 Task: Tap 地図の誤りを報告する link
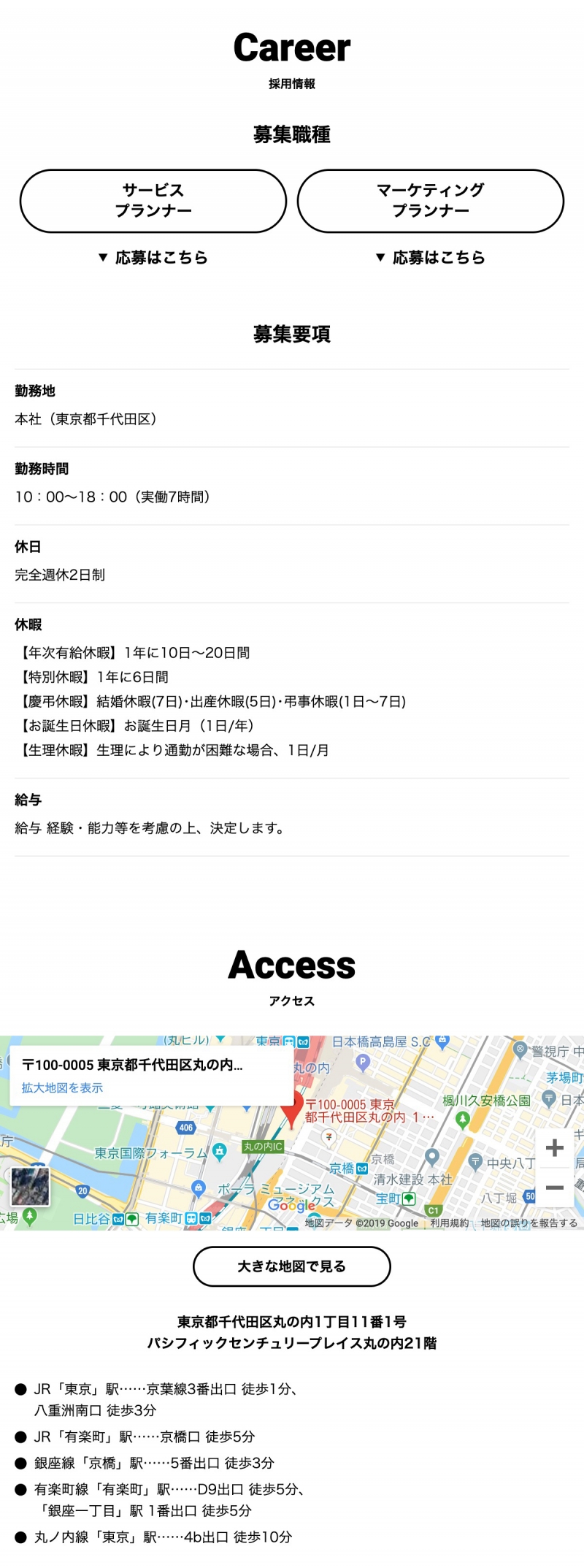point(529,1223)
